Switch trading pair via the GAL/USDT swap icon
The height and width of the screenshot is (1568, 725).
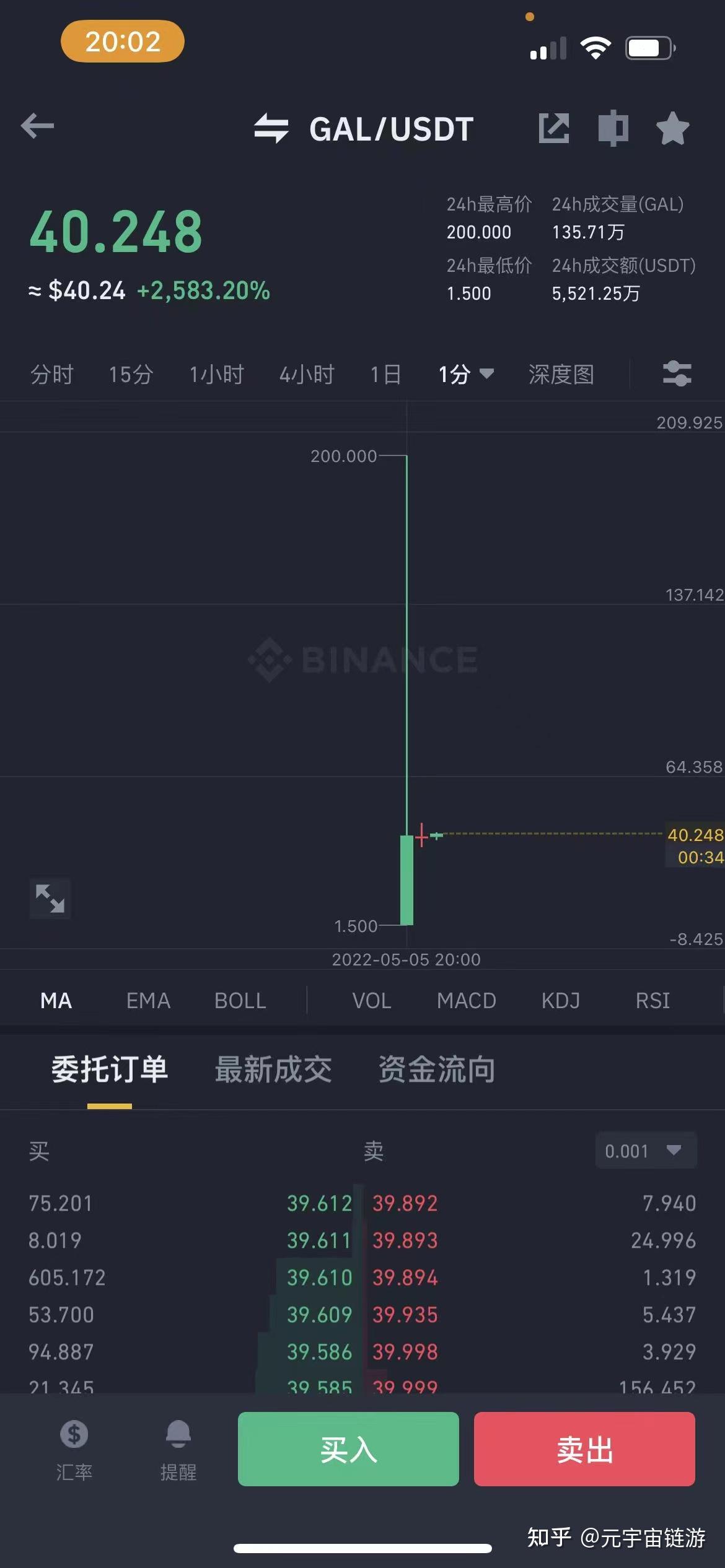click(x=271, y=128)
